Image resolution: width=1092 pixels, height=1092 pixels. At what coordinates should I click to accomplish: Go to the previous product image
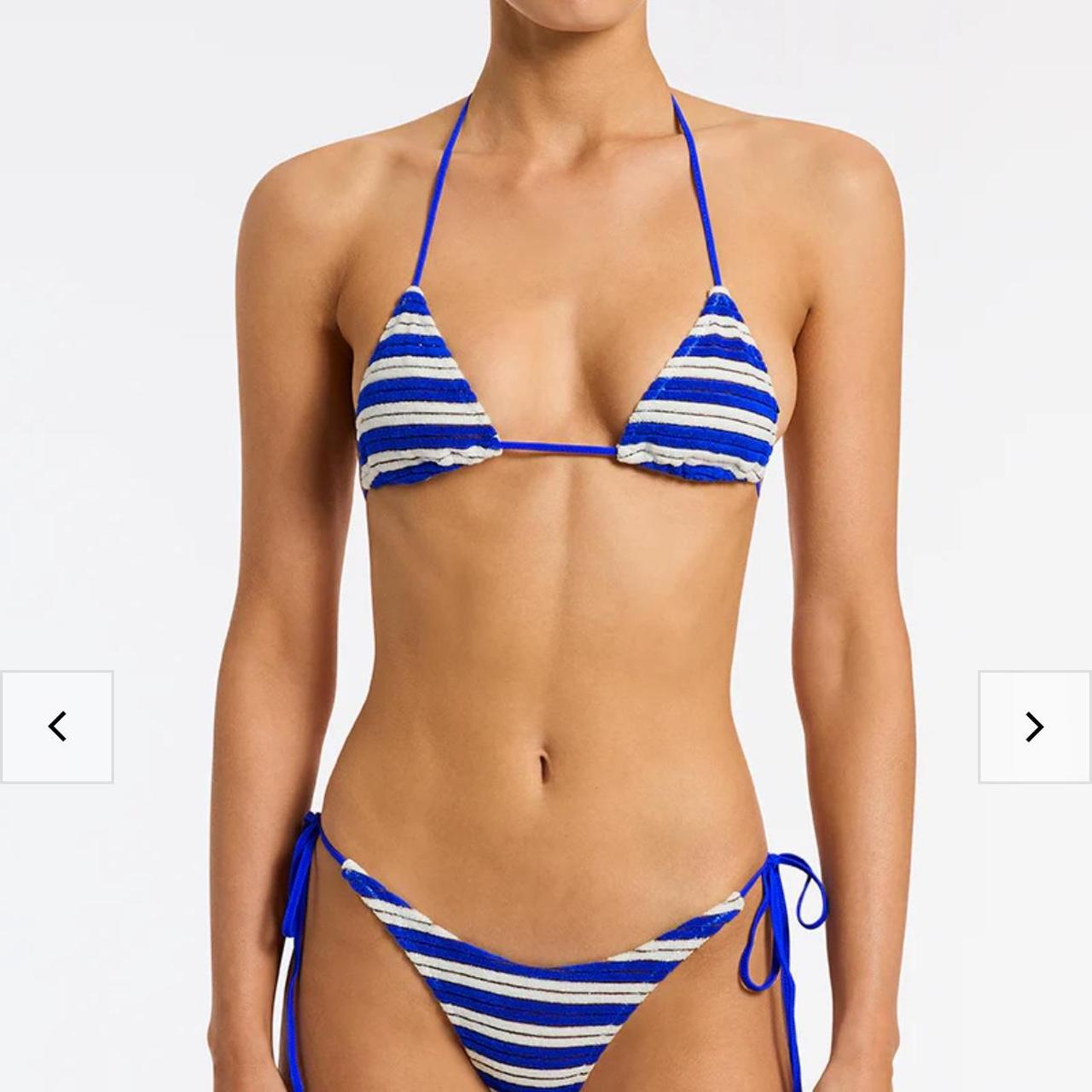point(57,727)
